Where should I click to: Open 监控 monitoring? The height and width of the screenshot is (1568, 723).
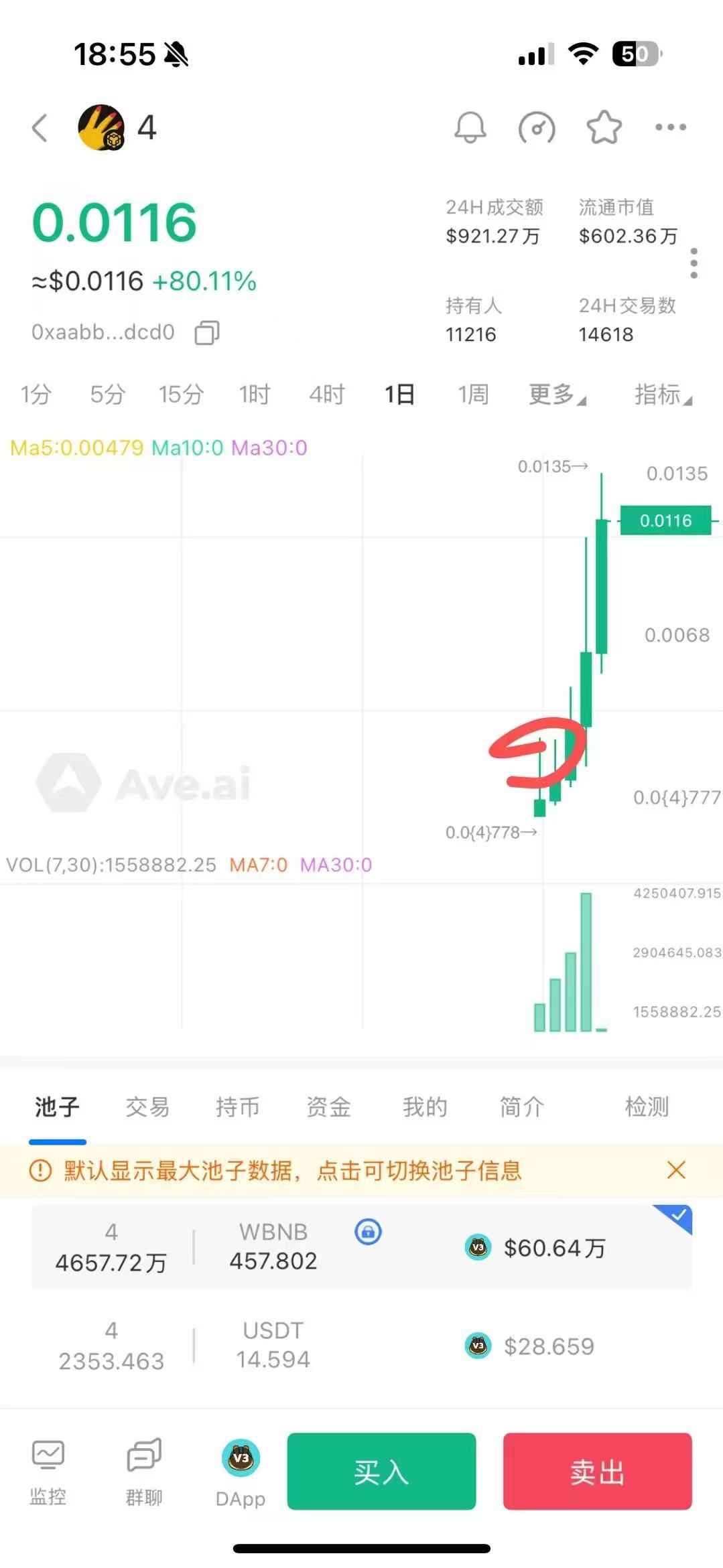point(48,1472)
